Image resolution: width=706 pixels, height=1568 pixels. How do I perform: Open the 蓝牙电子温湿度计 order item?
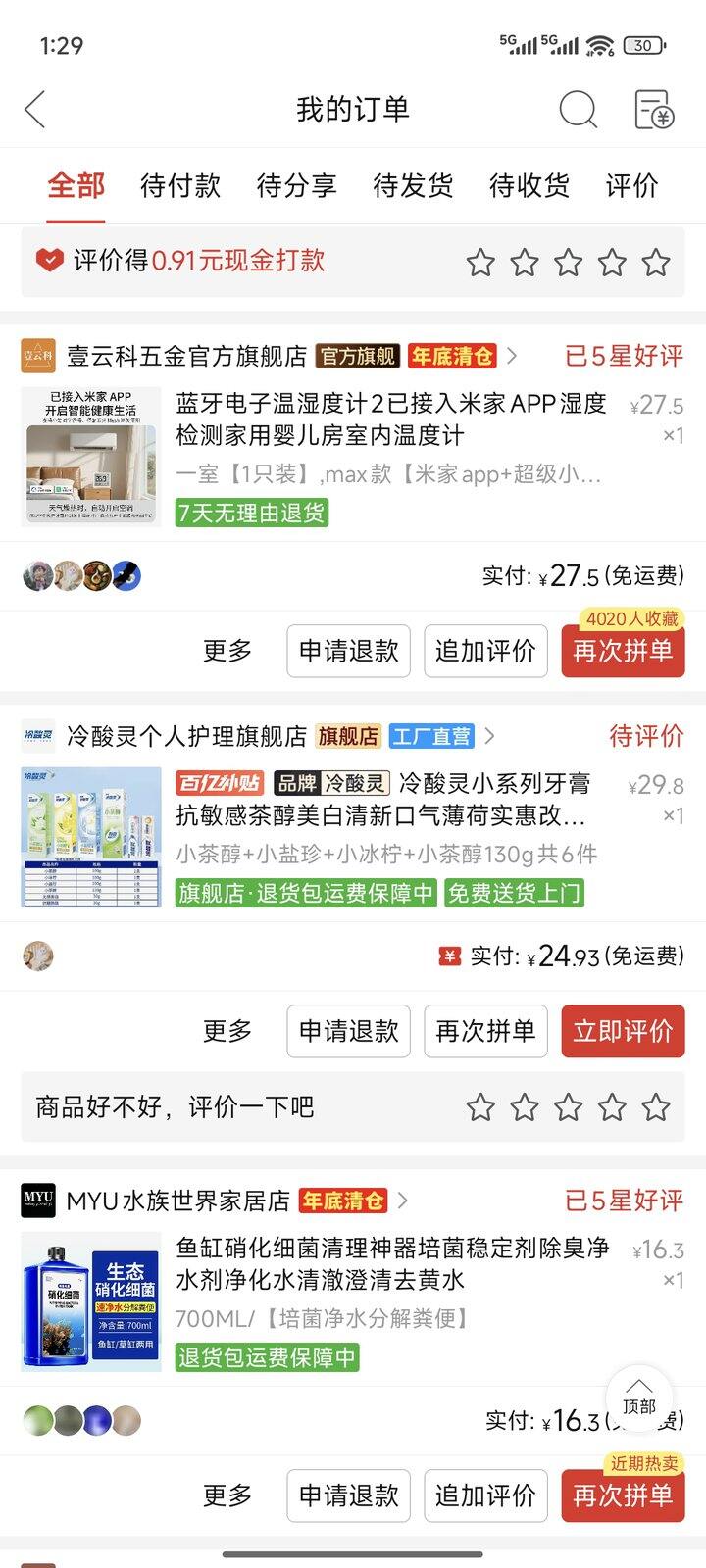coord(390,419)
